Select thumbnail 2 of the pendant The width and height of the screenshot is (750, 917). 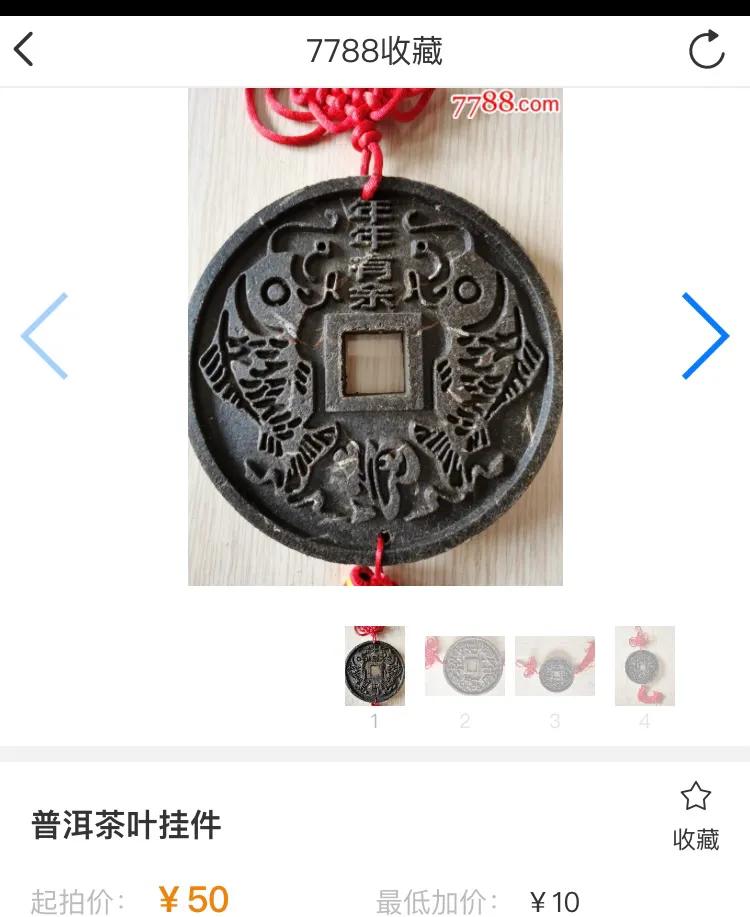pyautogui.click(x=465, y=666)
